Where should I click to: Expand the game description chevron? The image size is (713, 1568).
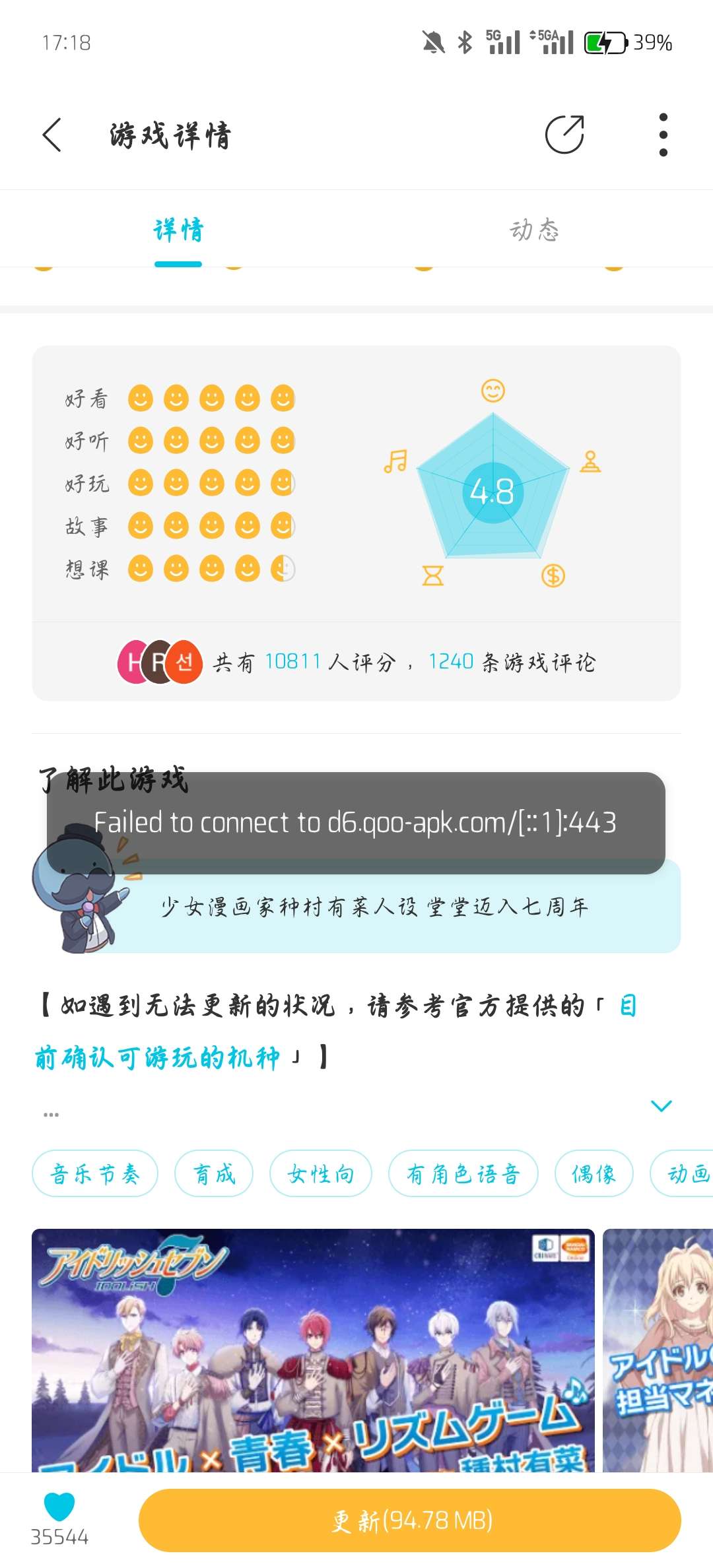661,1105
